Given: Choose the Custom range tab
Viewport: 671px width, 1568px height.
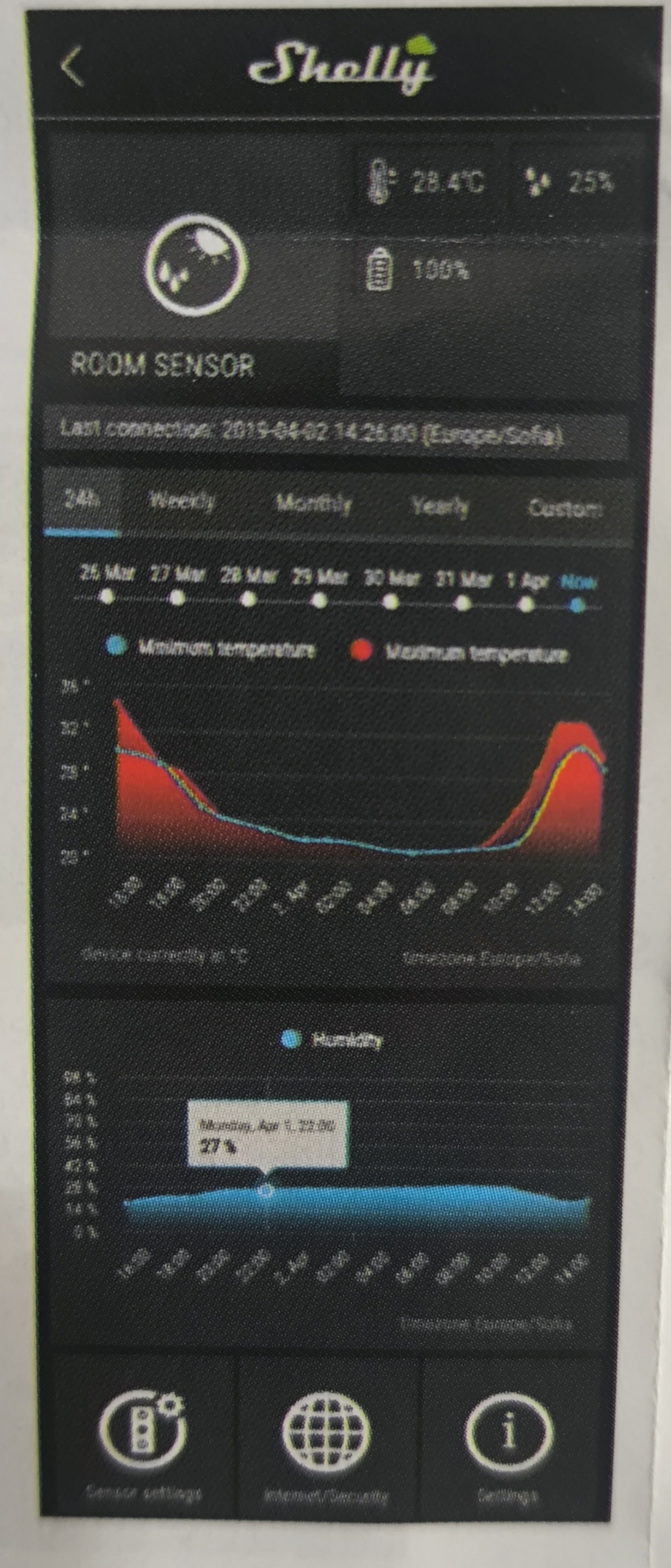Looking at the screenshot, I should click(x=565, y=509).
